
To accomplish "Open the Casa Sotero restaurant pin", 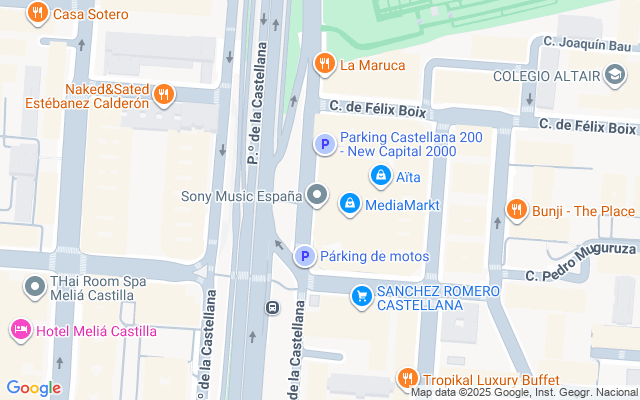I will click(38, 13).
